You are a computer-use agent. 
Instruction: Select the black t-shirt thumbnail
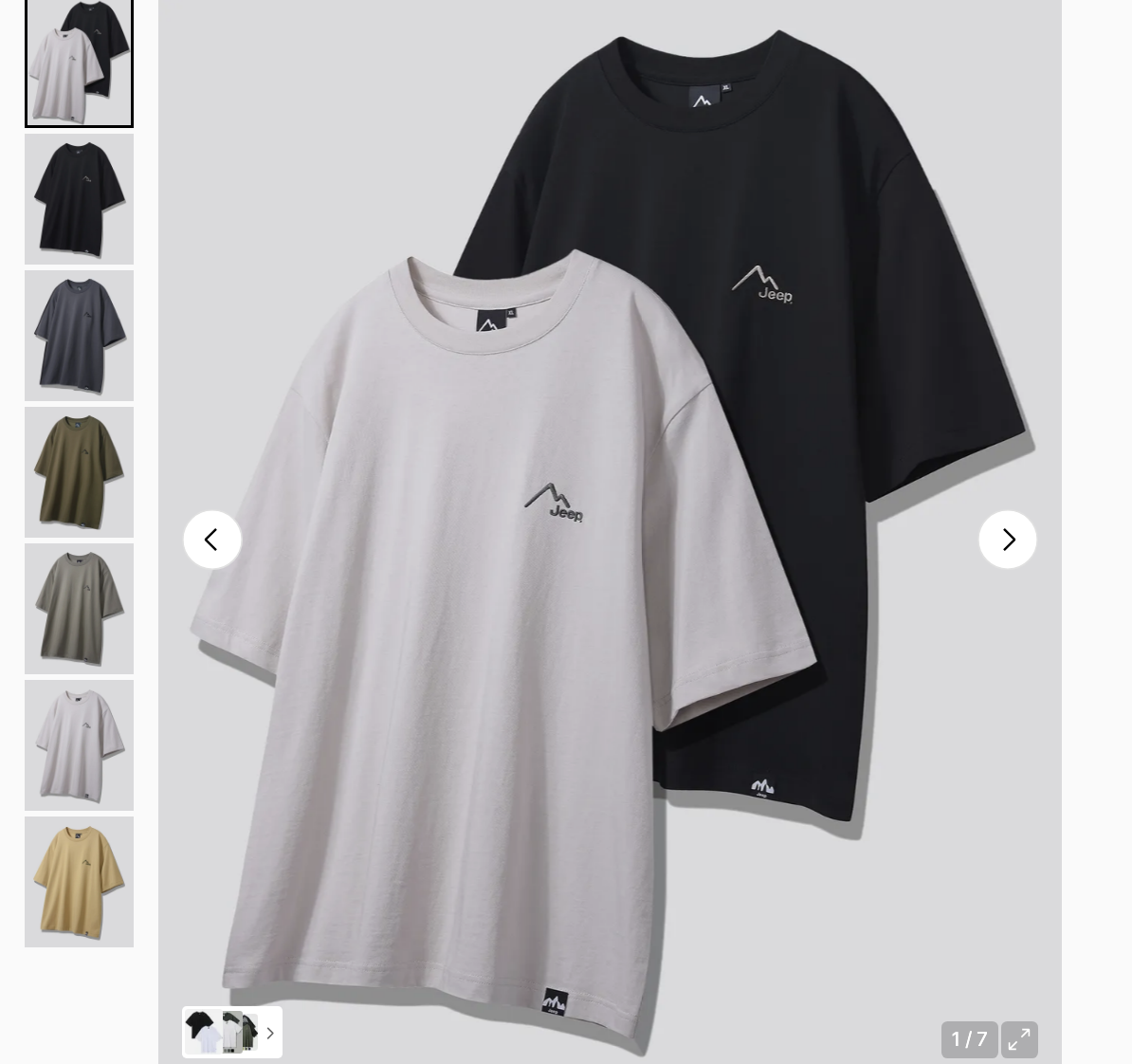click(80, 199)
